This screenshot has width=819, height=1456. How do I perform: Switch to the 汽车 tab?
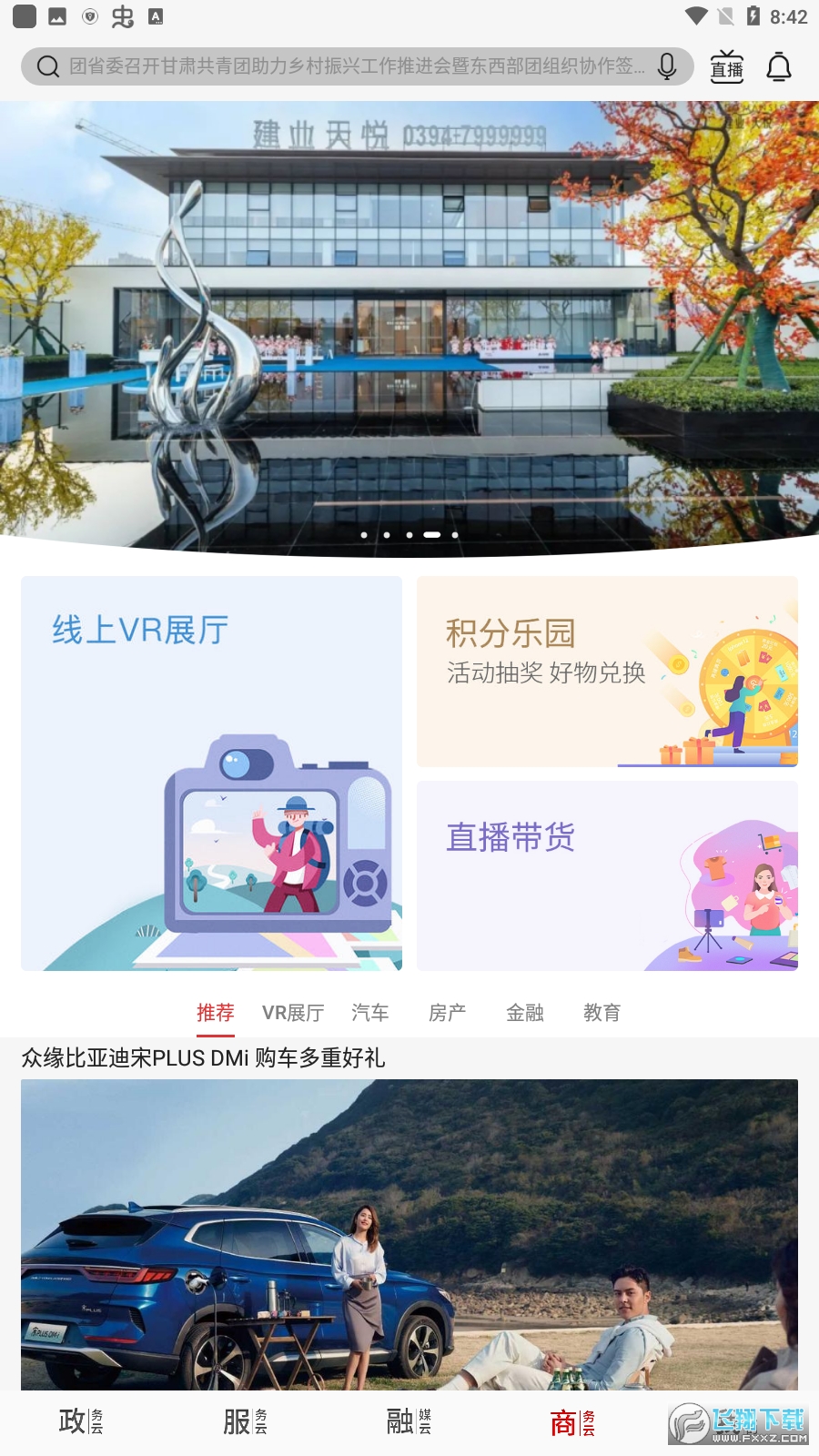pos(371,1012)
